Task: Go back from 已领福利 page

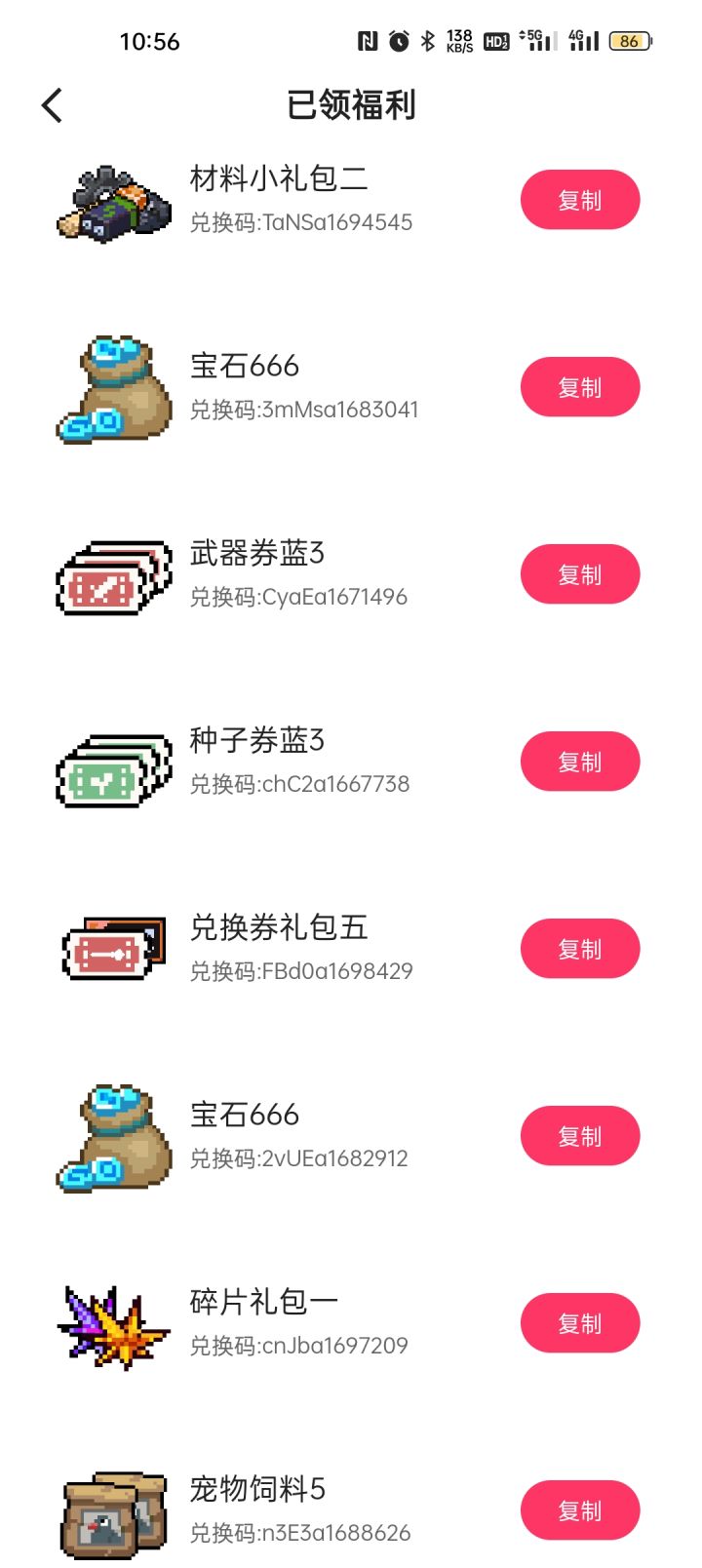Action: tap(53, 105)
